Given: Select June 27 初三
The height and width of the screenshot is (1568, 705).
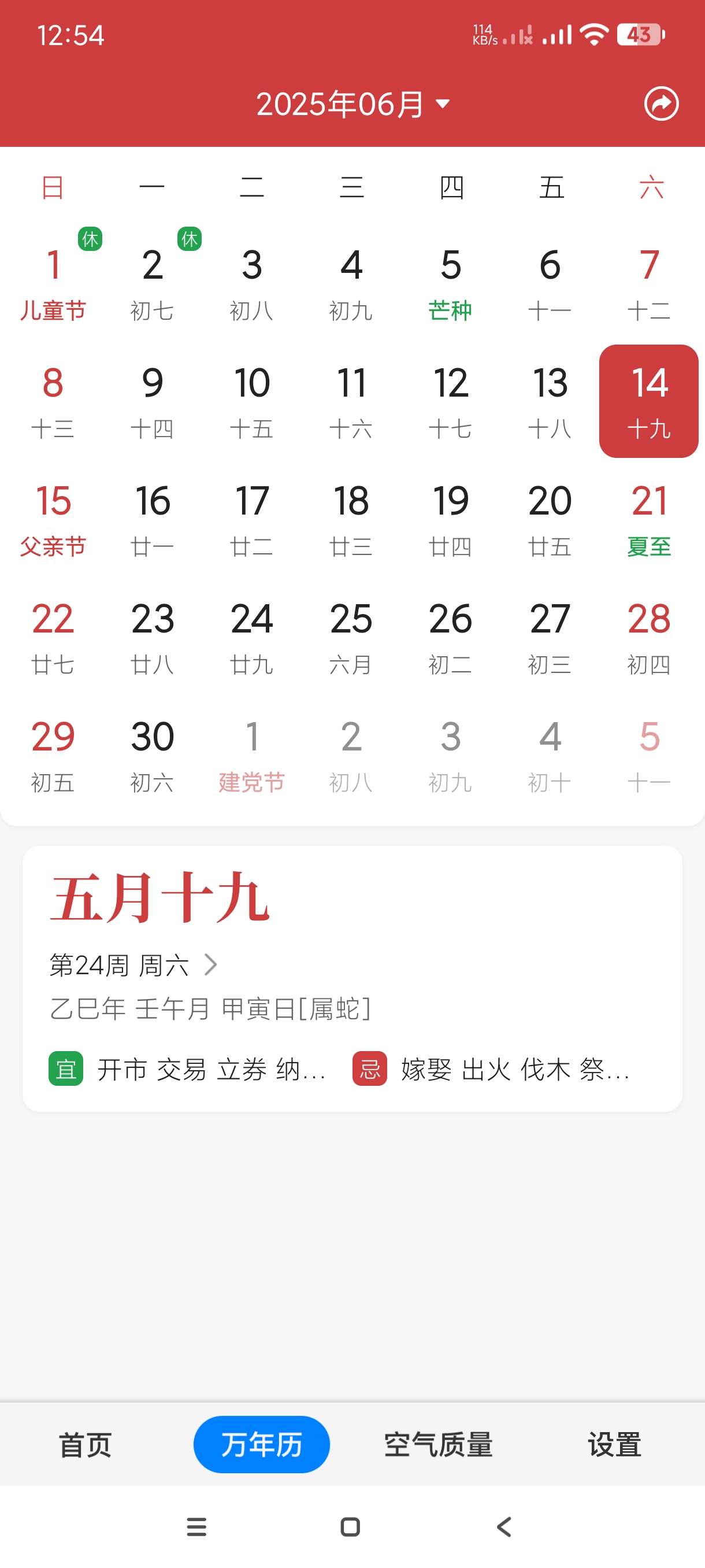Looking at the screenshot, I should click(x=550, y=637).
